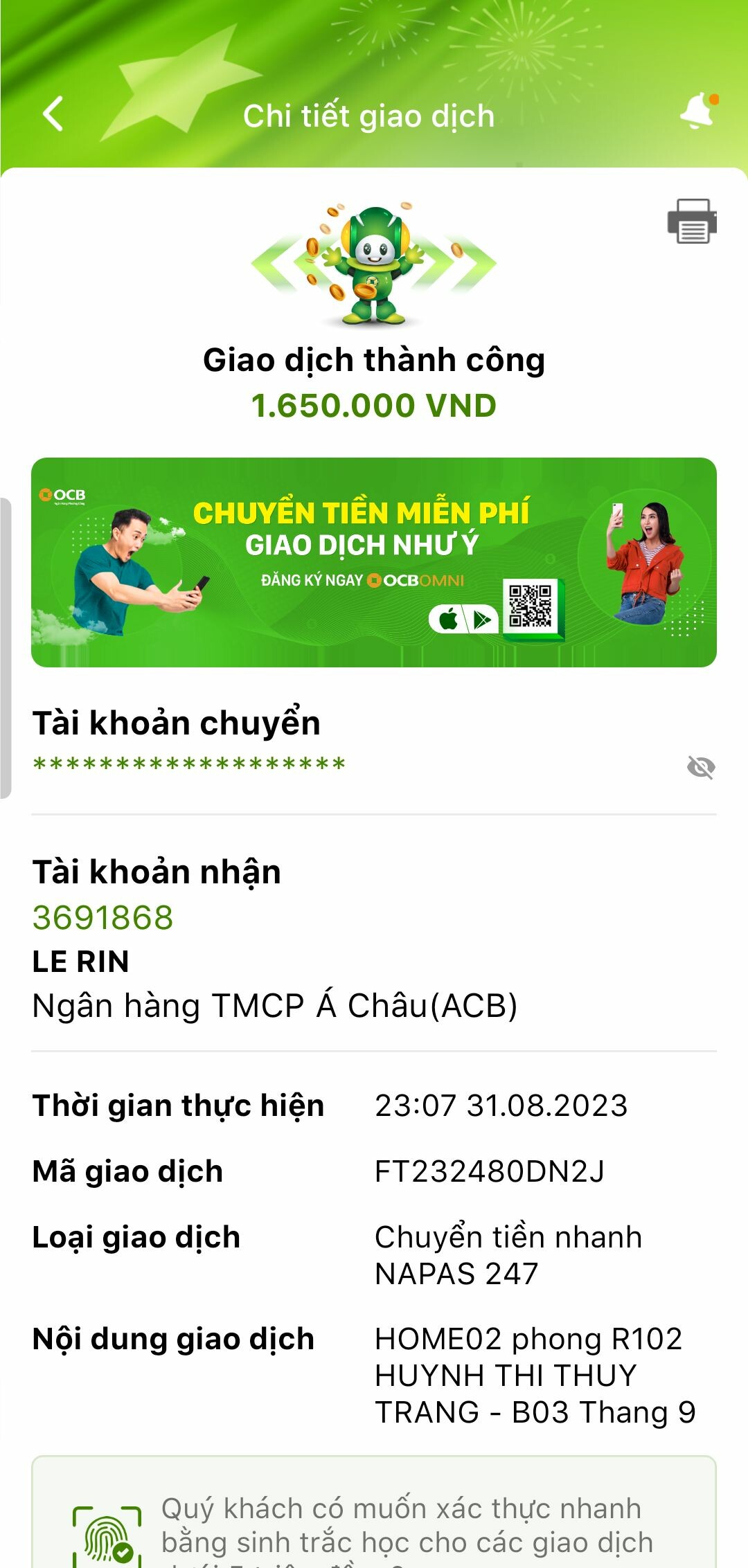Screen dimensions: 748x1568
Task: Print the transaction receipt
Action: pyautogui.click(x=691, y=222)
